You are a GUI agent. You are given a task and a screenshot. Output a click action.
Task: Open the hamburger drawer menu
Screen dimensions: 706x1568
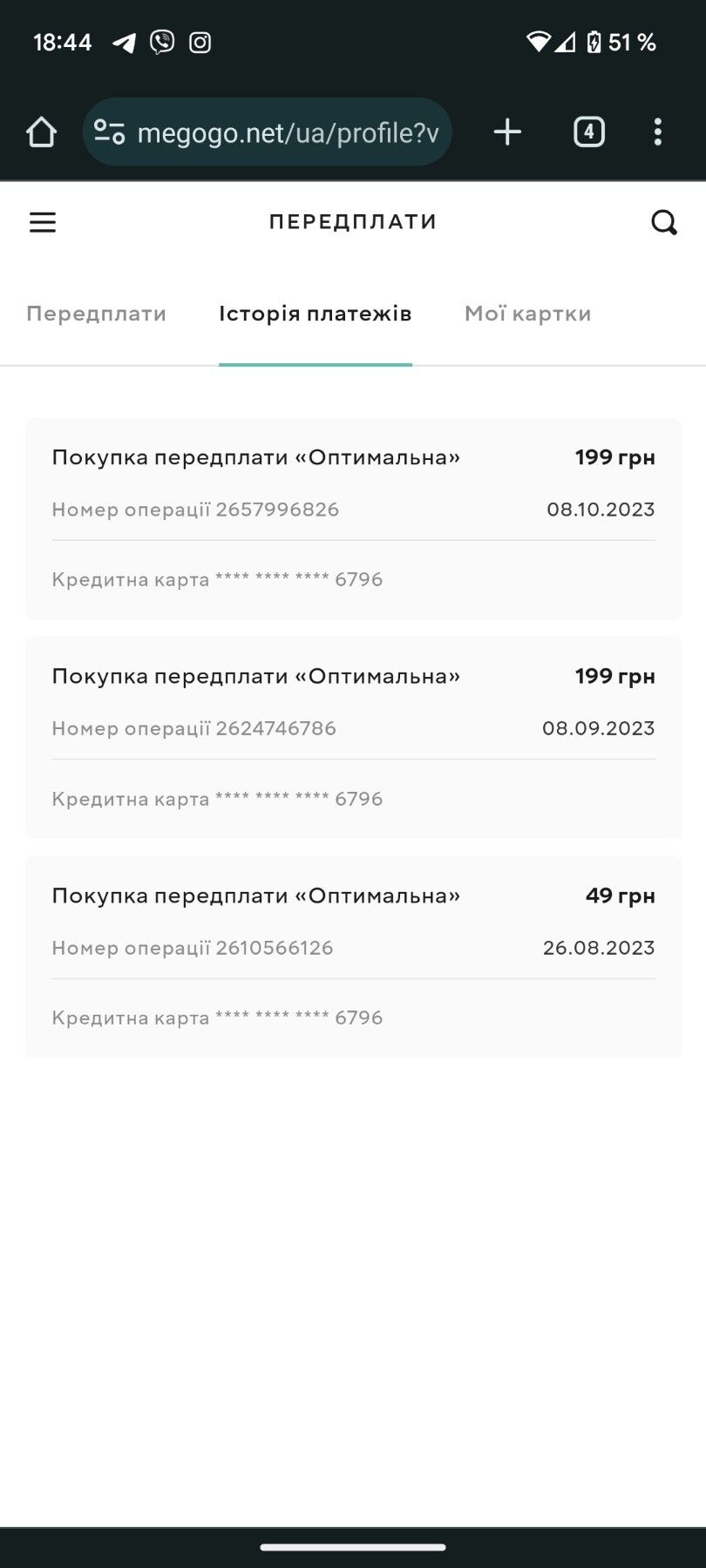pyautogui.click(x=43, y=222)
